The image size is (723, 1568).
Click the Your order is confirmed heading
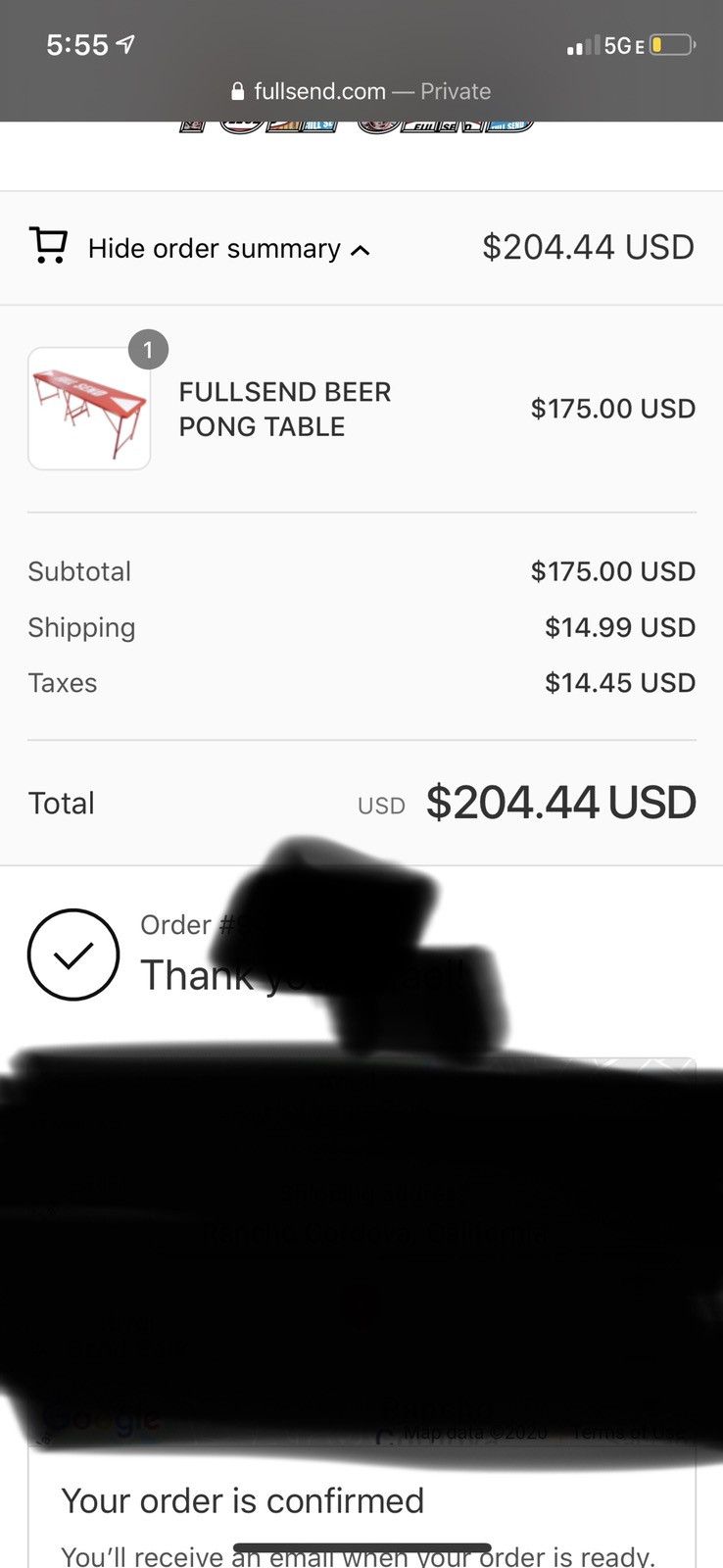point(242,1500)
